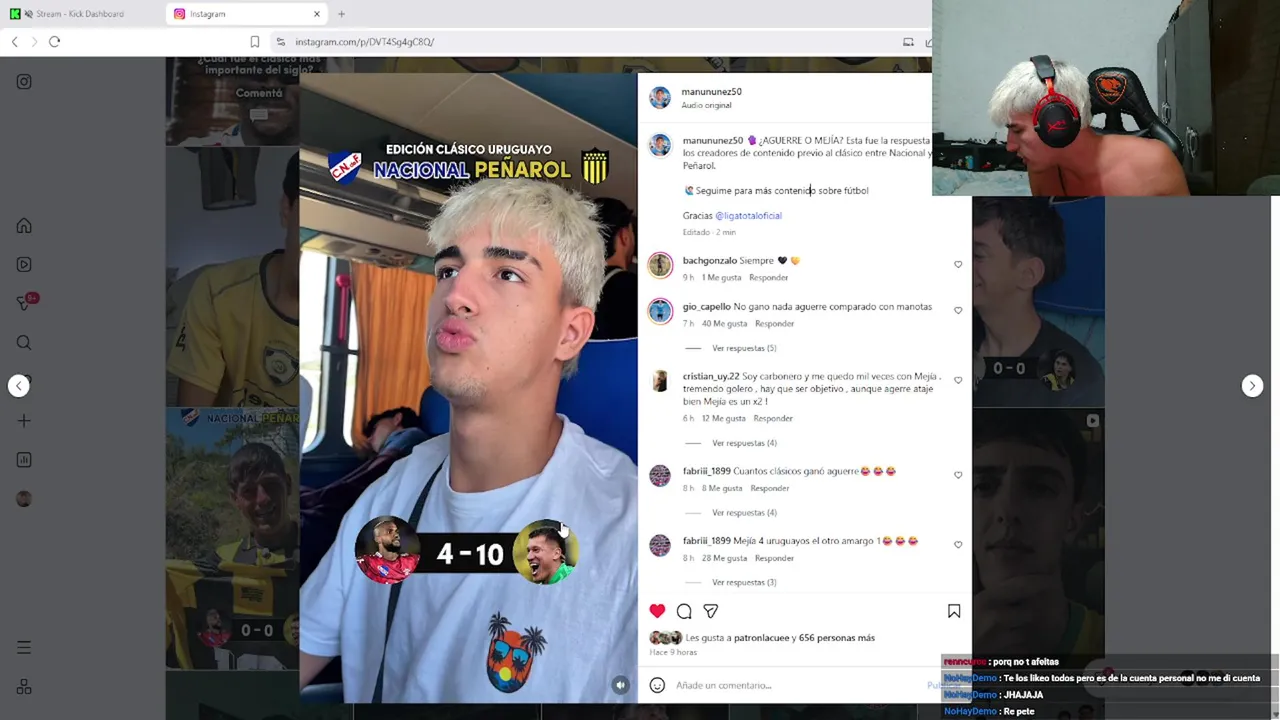Share the post via the send icon

tap(710, 611)
